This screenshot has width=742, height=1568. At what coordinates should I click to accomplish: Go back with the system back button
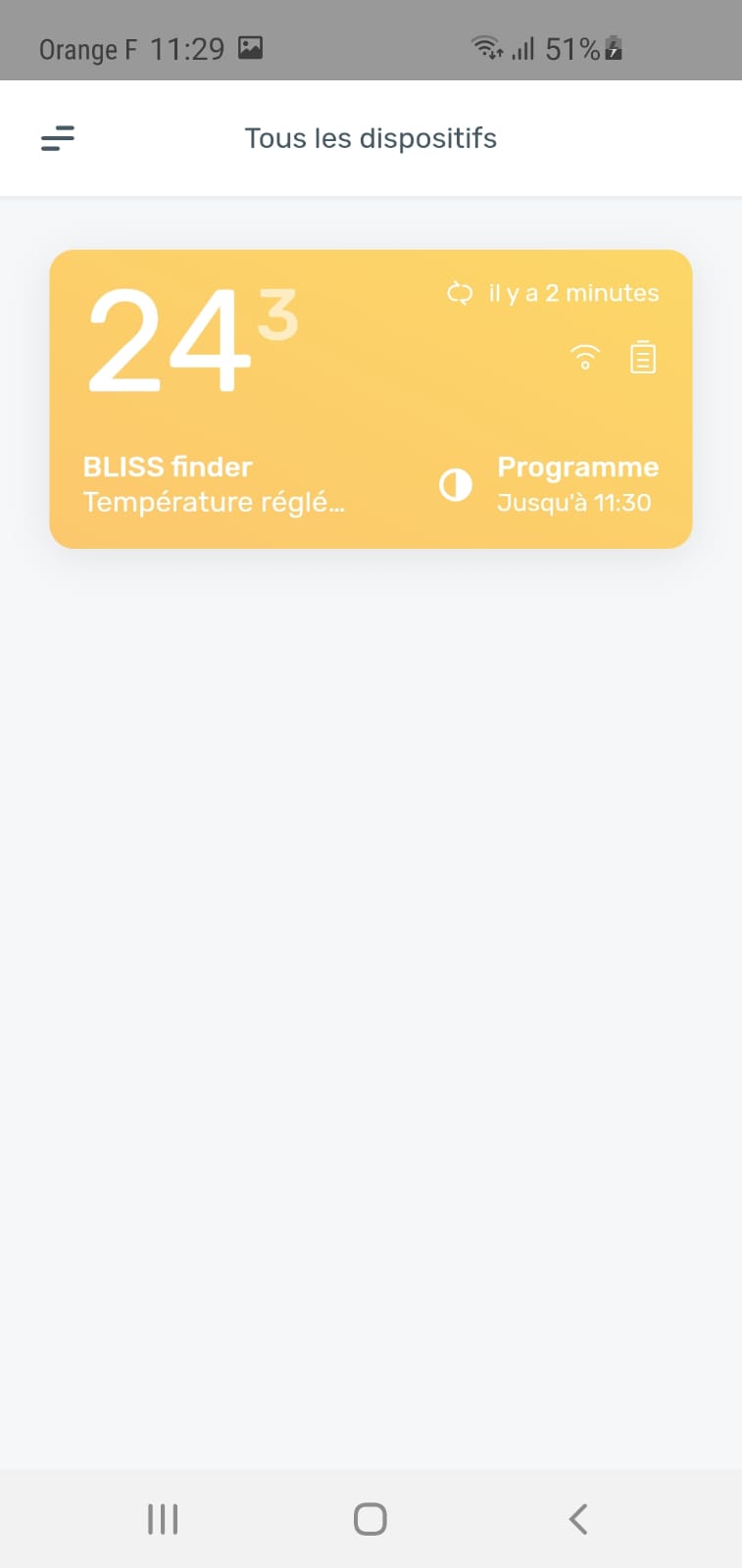pyautogui.click(x=578, y=1519)
